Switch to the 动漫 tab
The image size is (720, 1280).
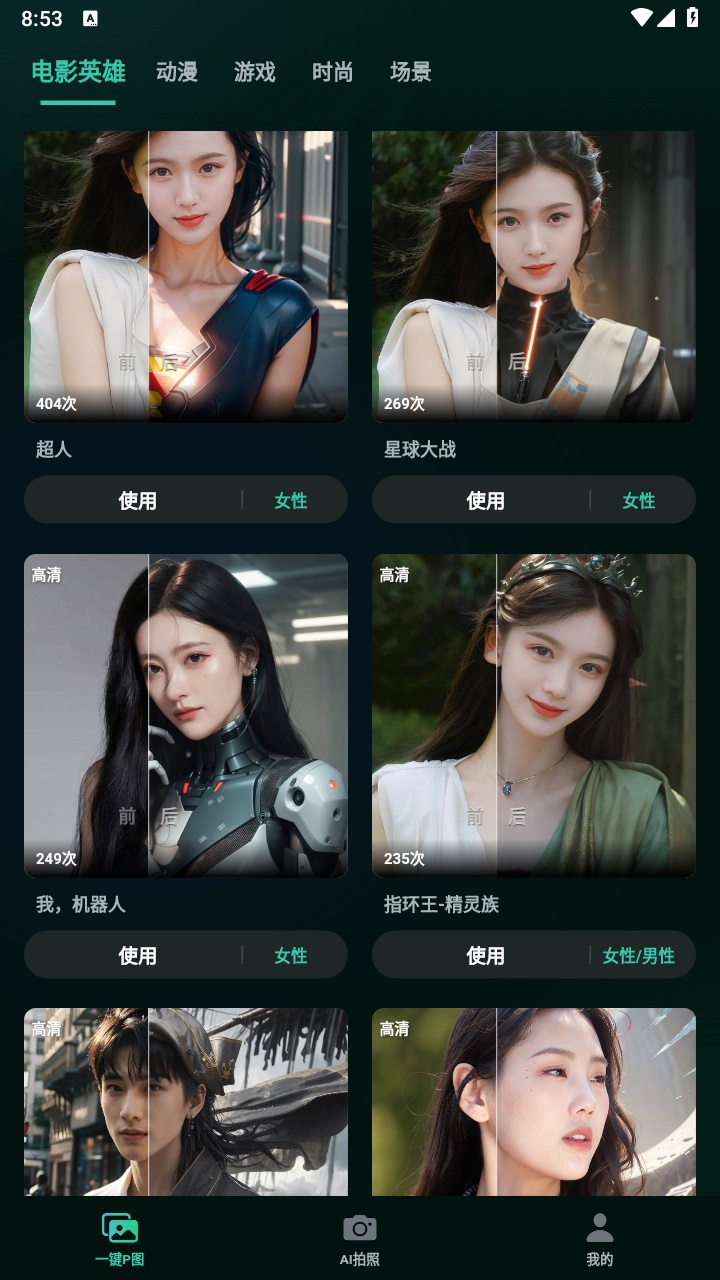(177, 72)
